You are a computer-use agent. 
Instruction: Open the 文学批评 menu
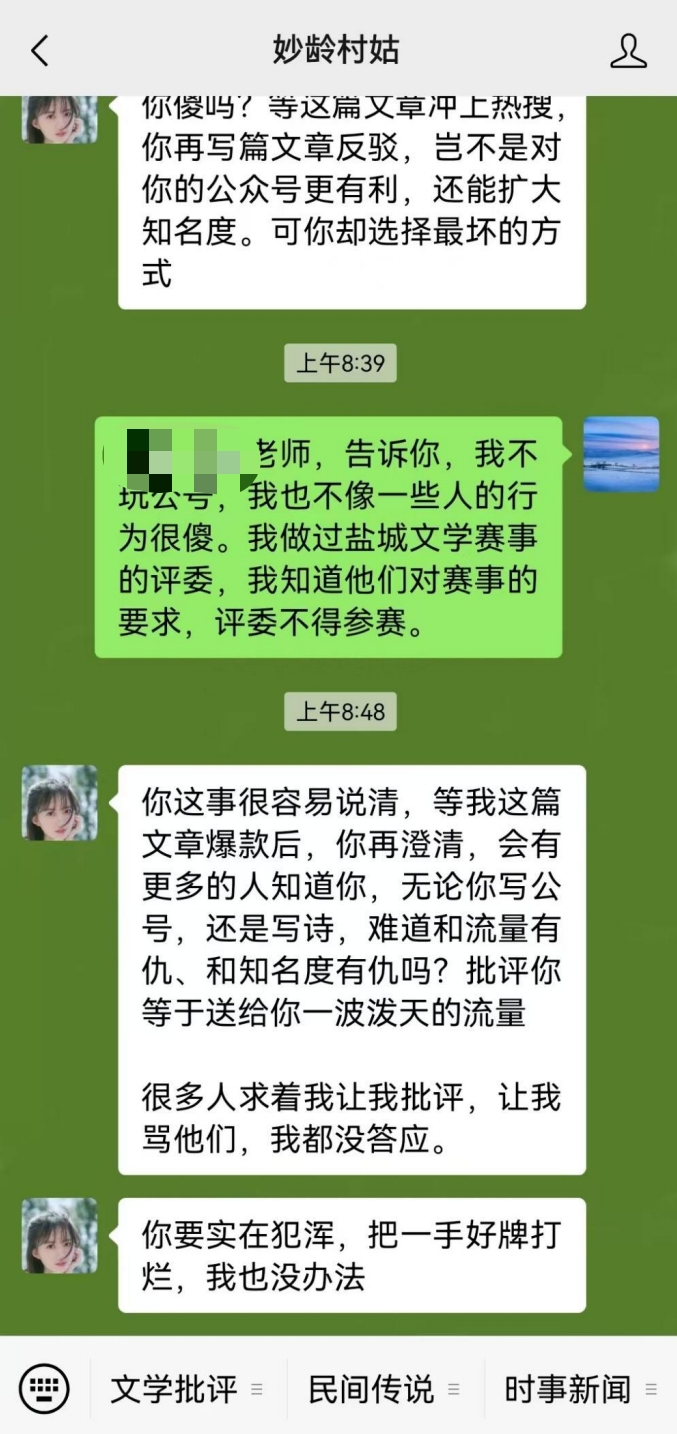(187, 1389)
